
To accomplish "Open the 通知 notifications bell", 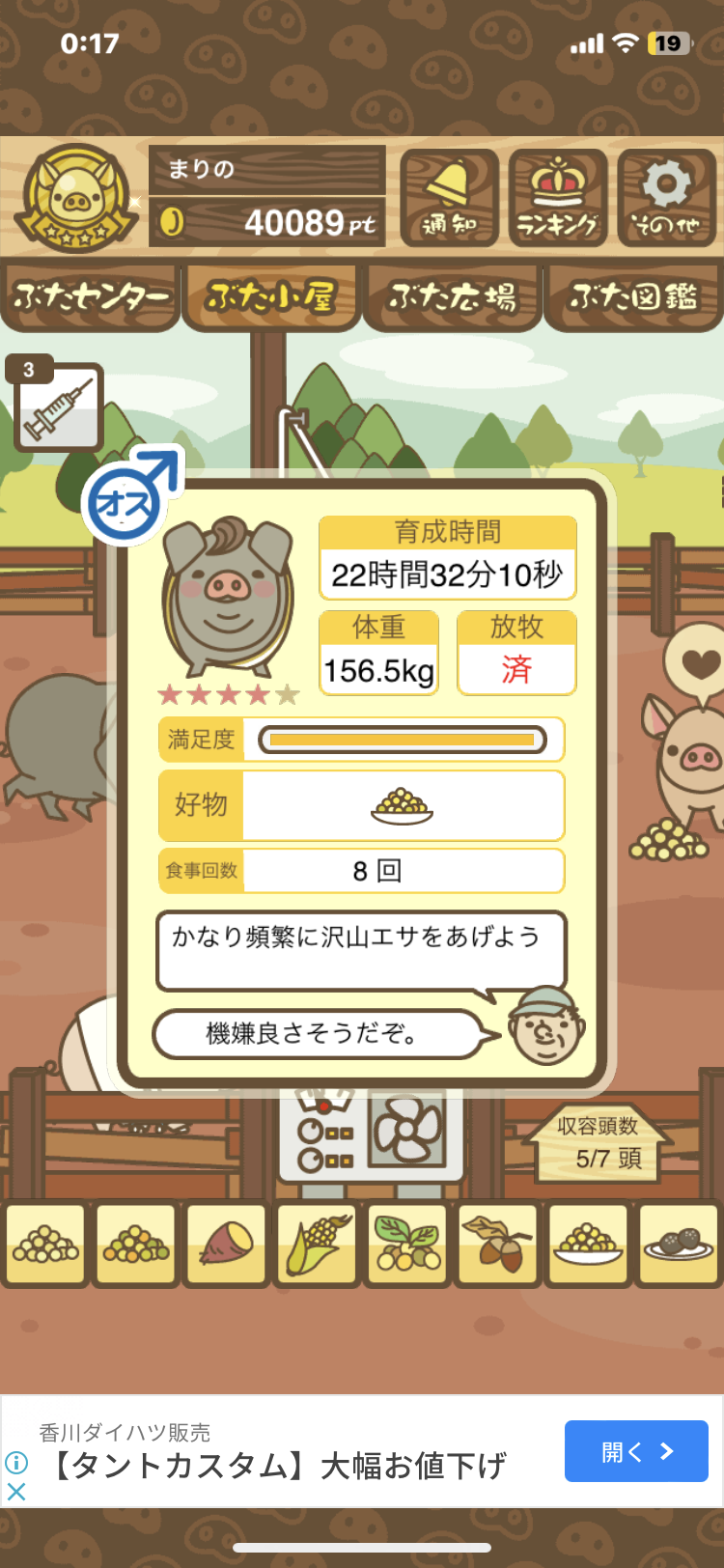I will pyautogui.click(x=449, y=198).
